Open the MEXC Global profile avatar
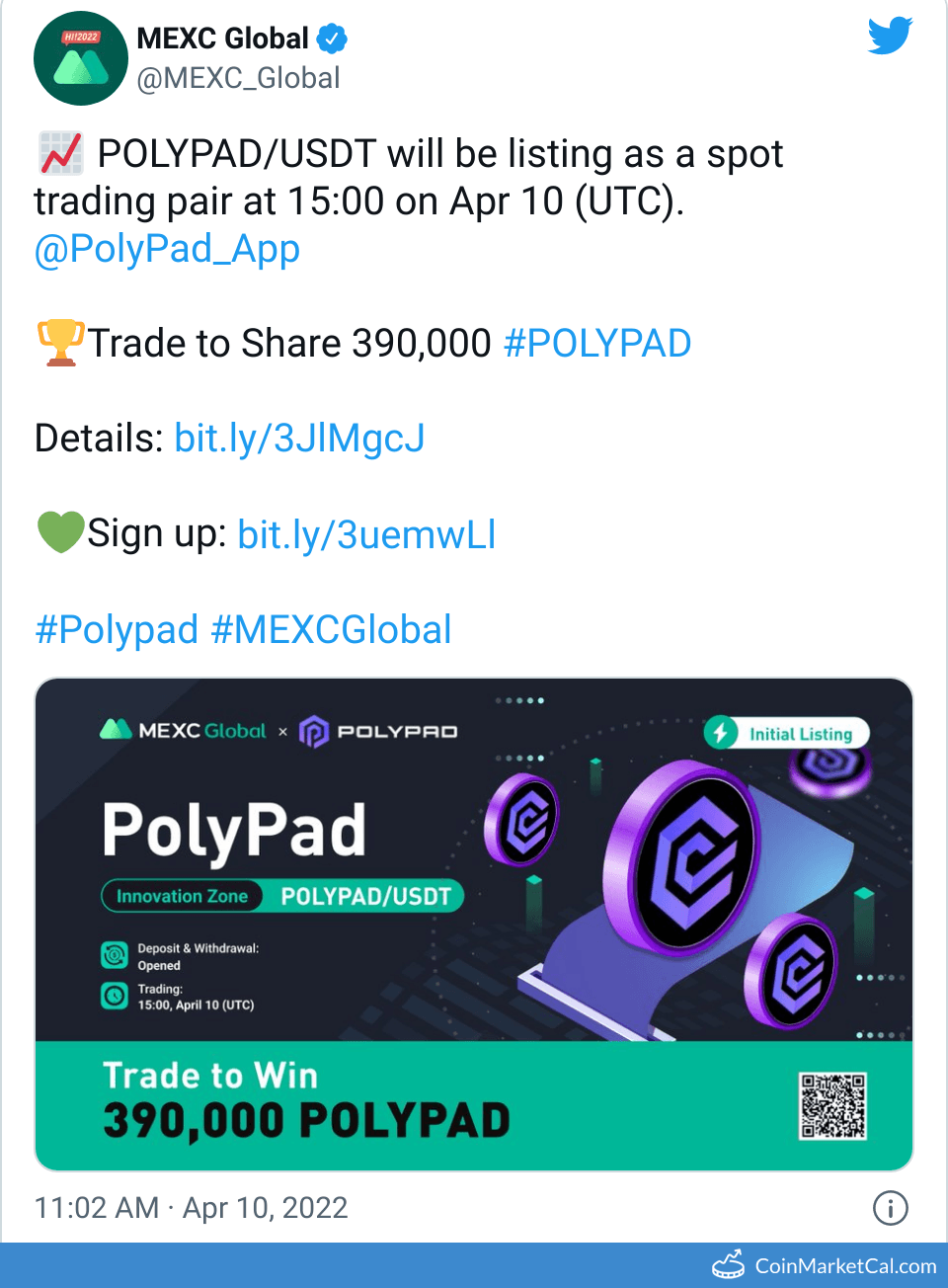 pyautogui.click(x=81, y=58)
